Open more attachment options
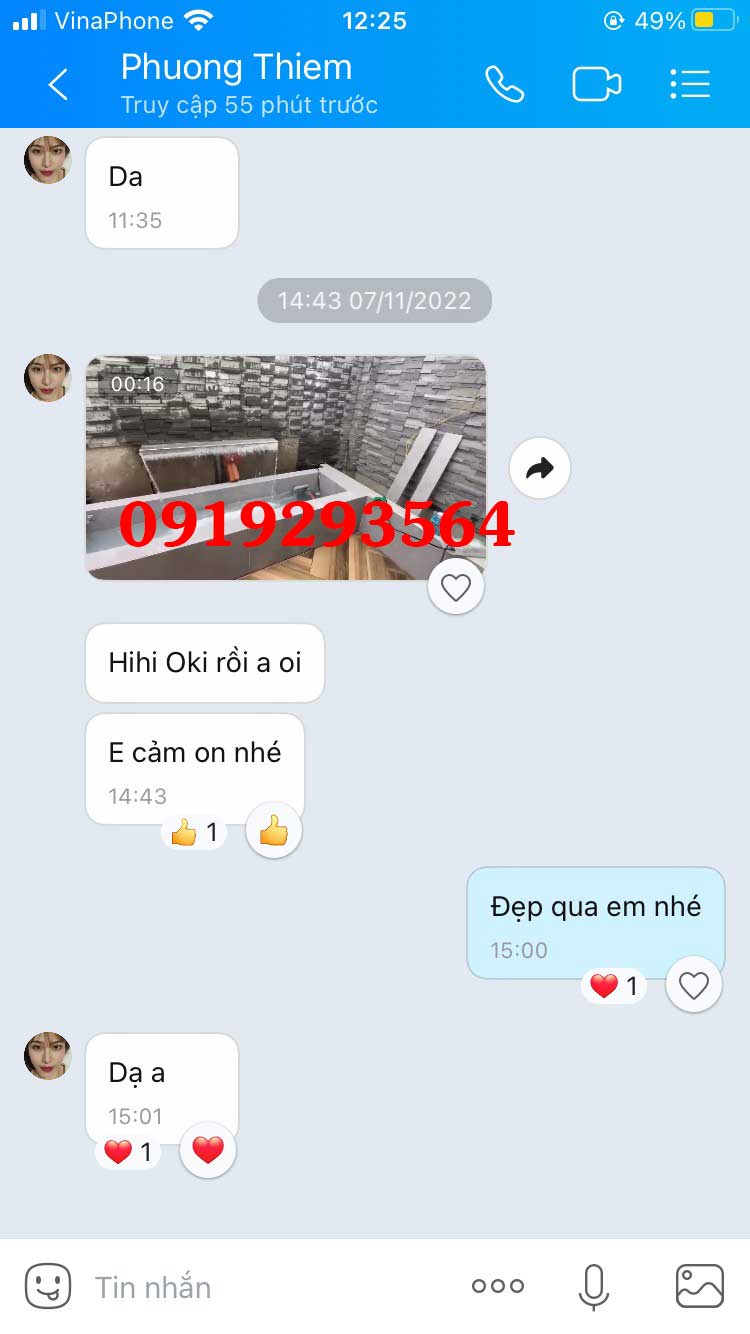This screenshot has width=750, height=1334. coord(497,1287)
